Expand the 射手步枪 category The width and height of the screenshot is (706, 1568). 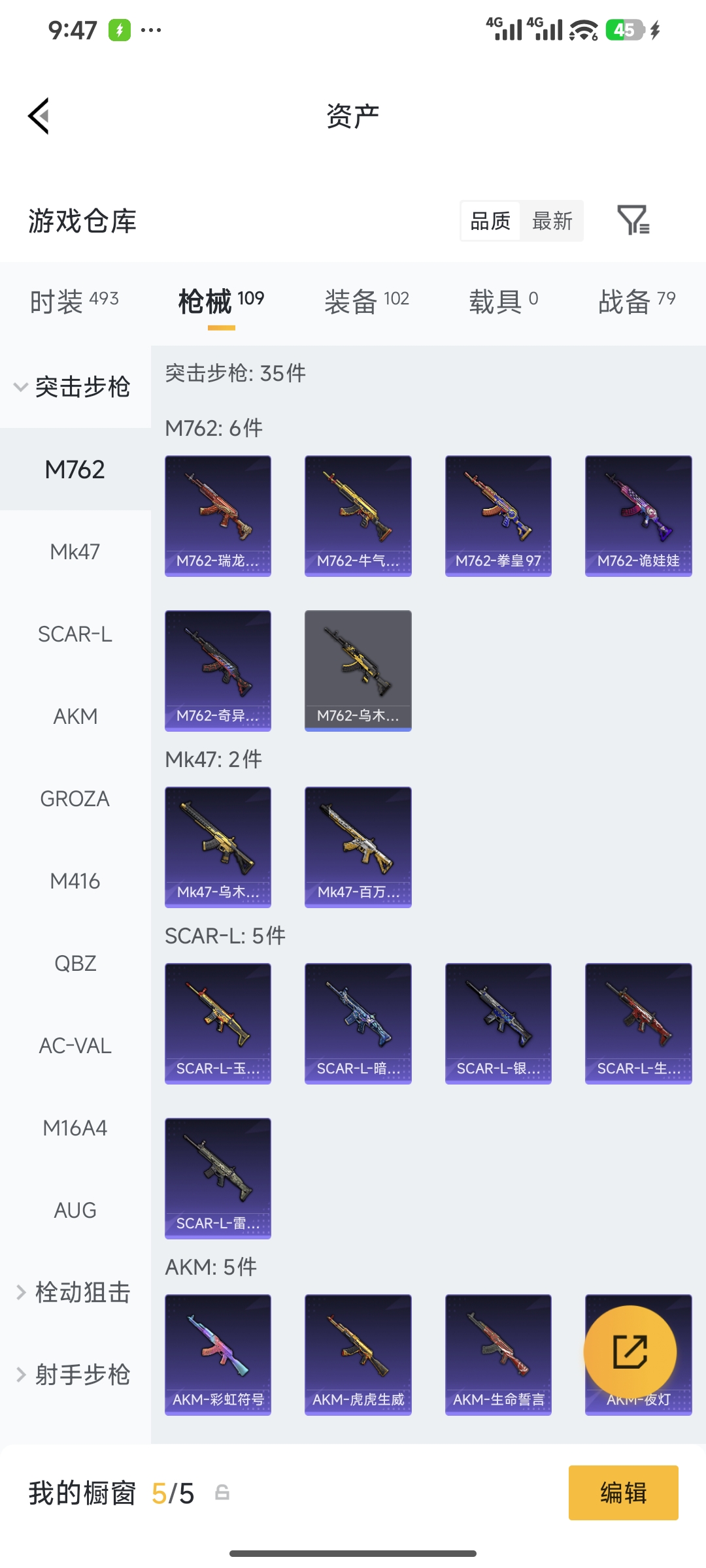(x=75, y=1375)
